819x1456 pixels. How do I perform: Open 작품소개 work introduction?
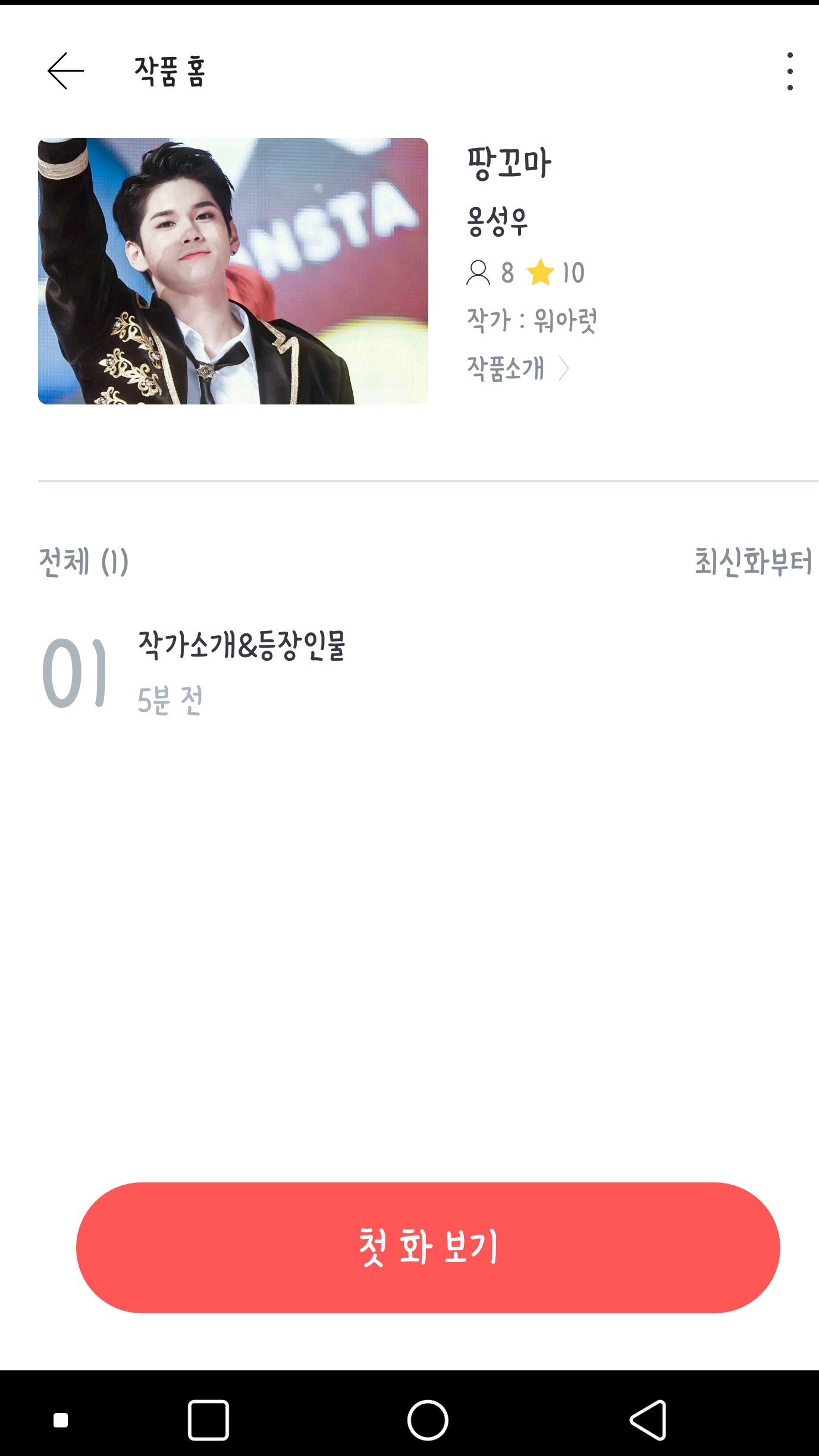[x=517, y=368]
